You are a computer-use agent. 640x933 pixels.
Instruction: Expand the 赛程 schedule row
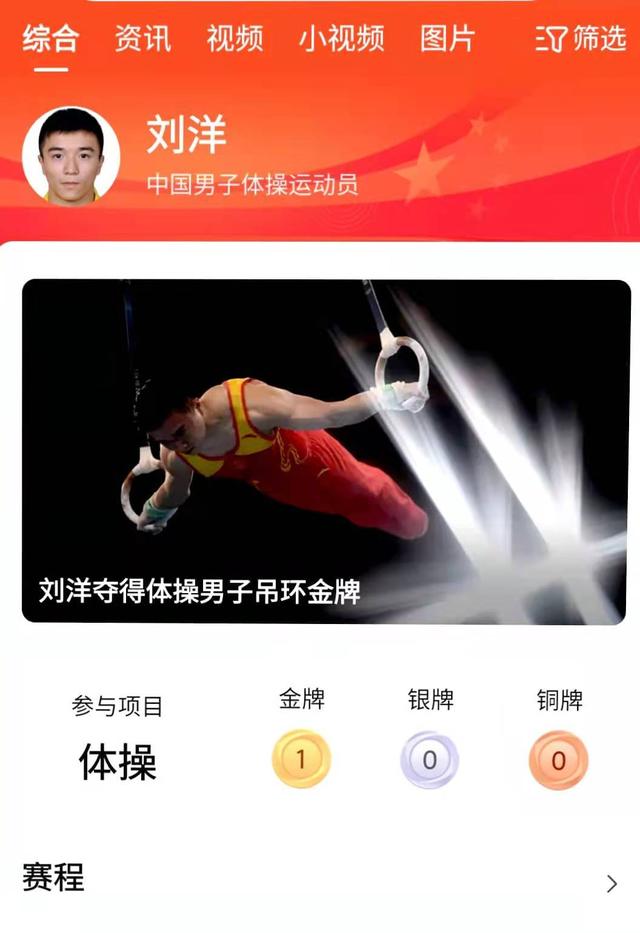(320, 880)
